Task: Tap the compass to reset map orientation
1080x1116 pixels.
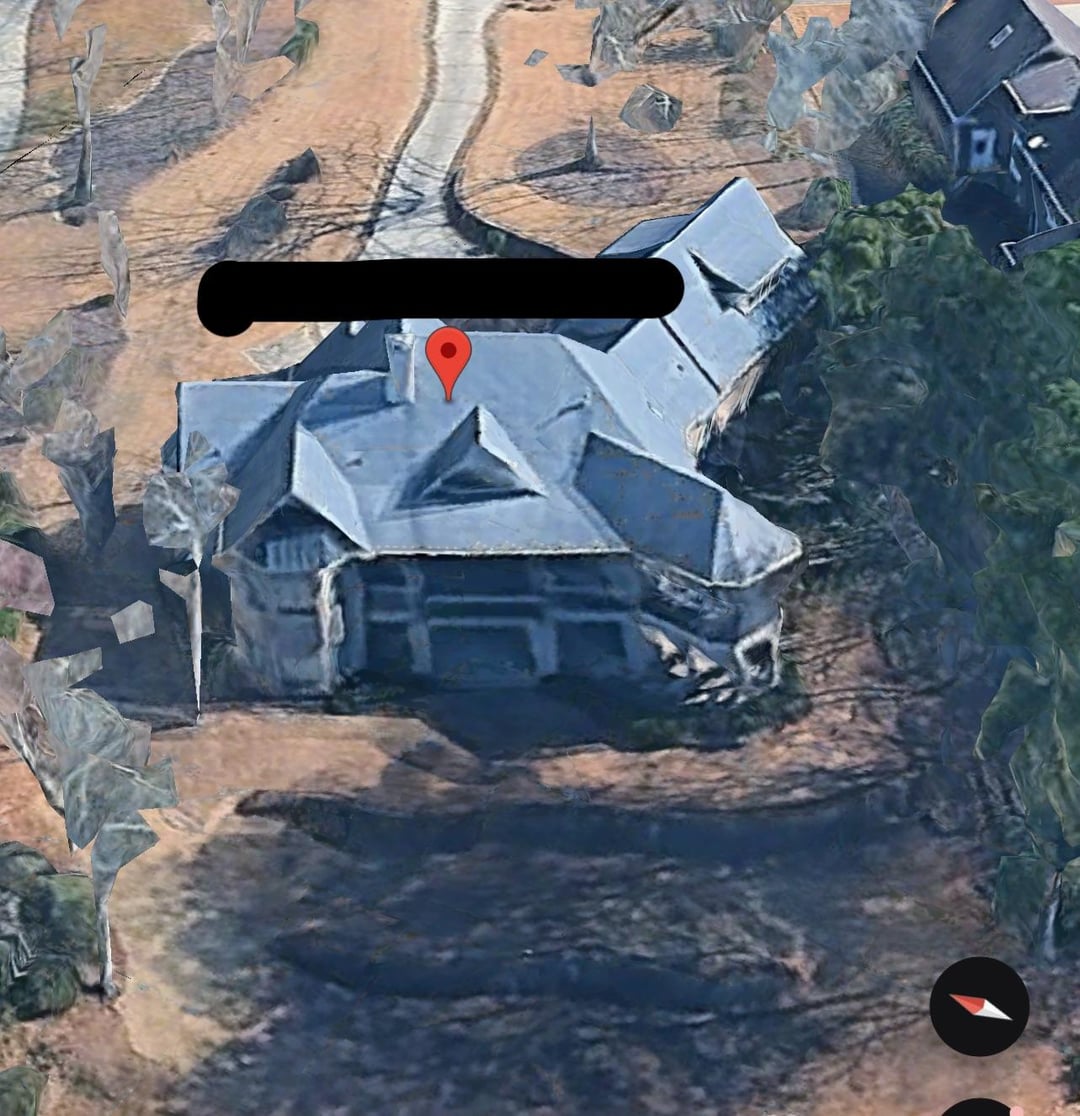Action: coord(979,1006)
